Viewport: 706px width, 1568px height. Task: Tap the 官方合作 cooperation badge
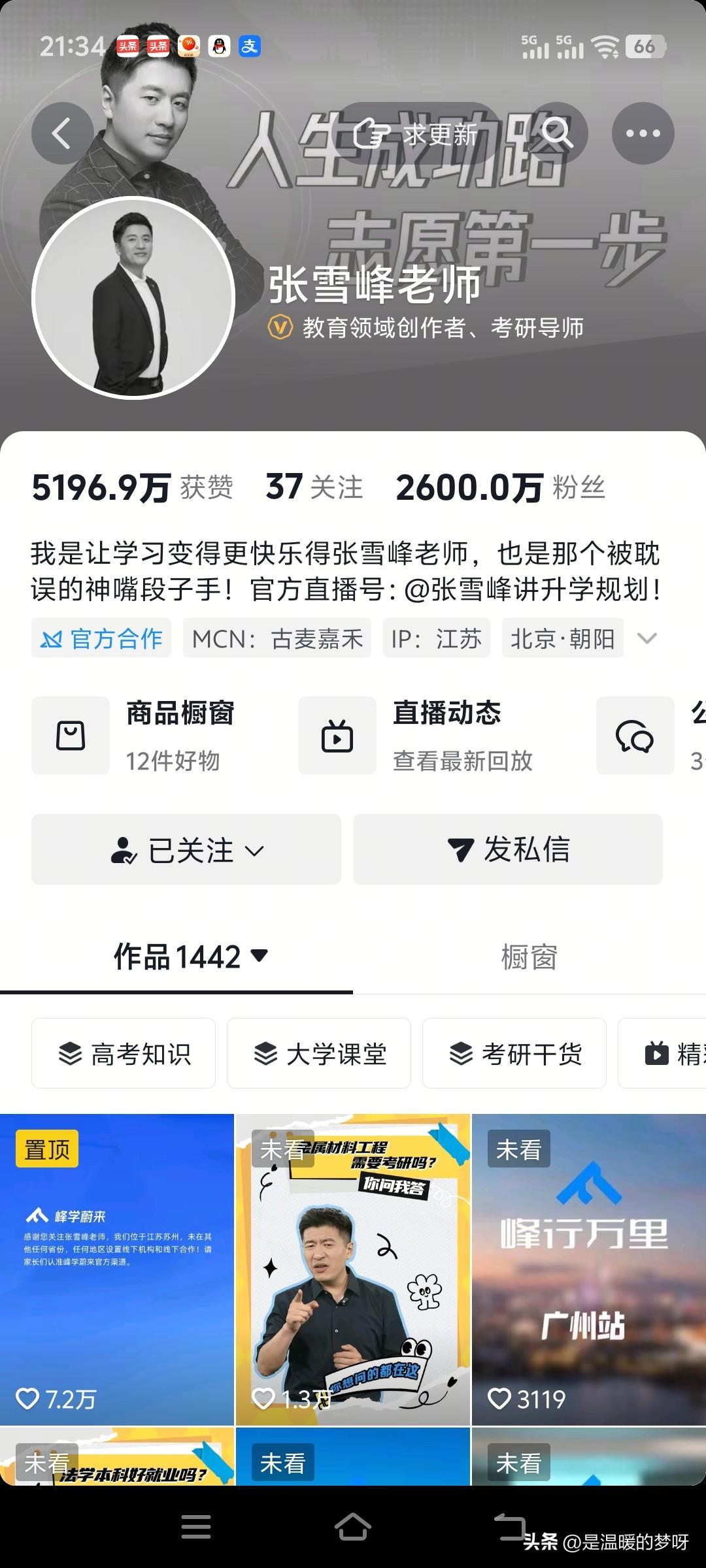101,638
